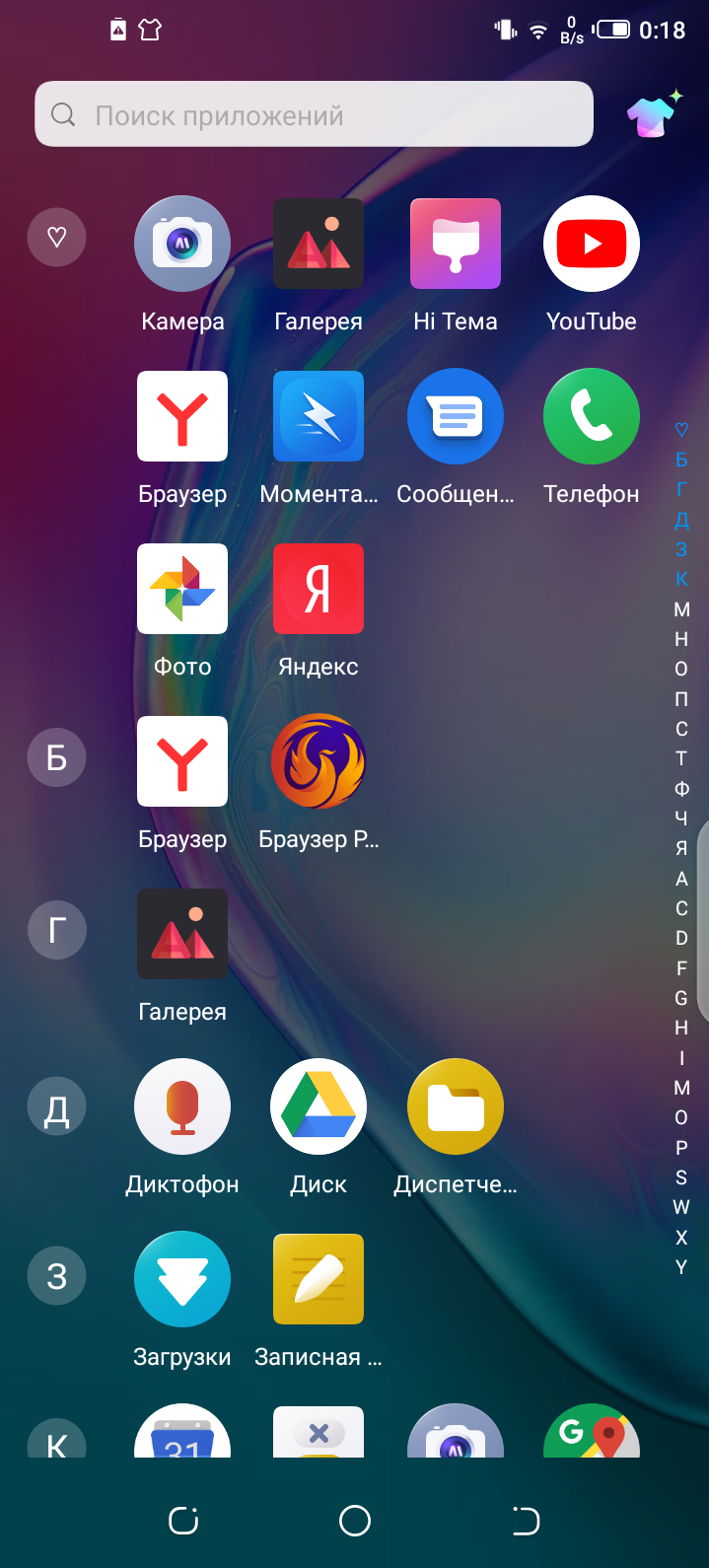Open the Диспетчер файлов app

point(456,1106)
